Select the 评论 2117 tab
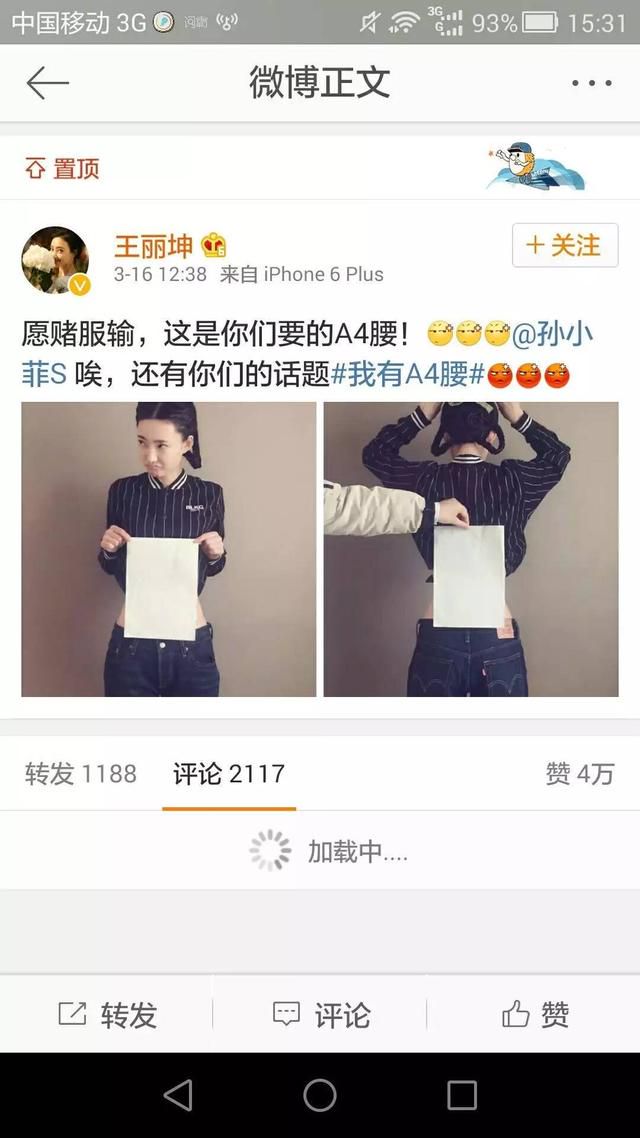640x1138 pixels. (229, 774)
